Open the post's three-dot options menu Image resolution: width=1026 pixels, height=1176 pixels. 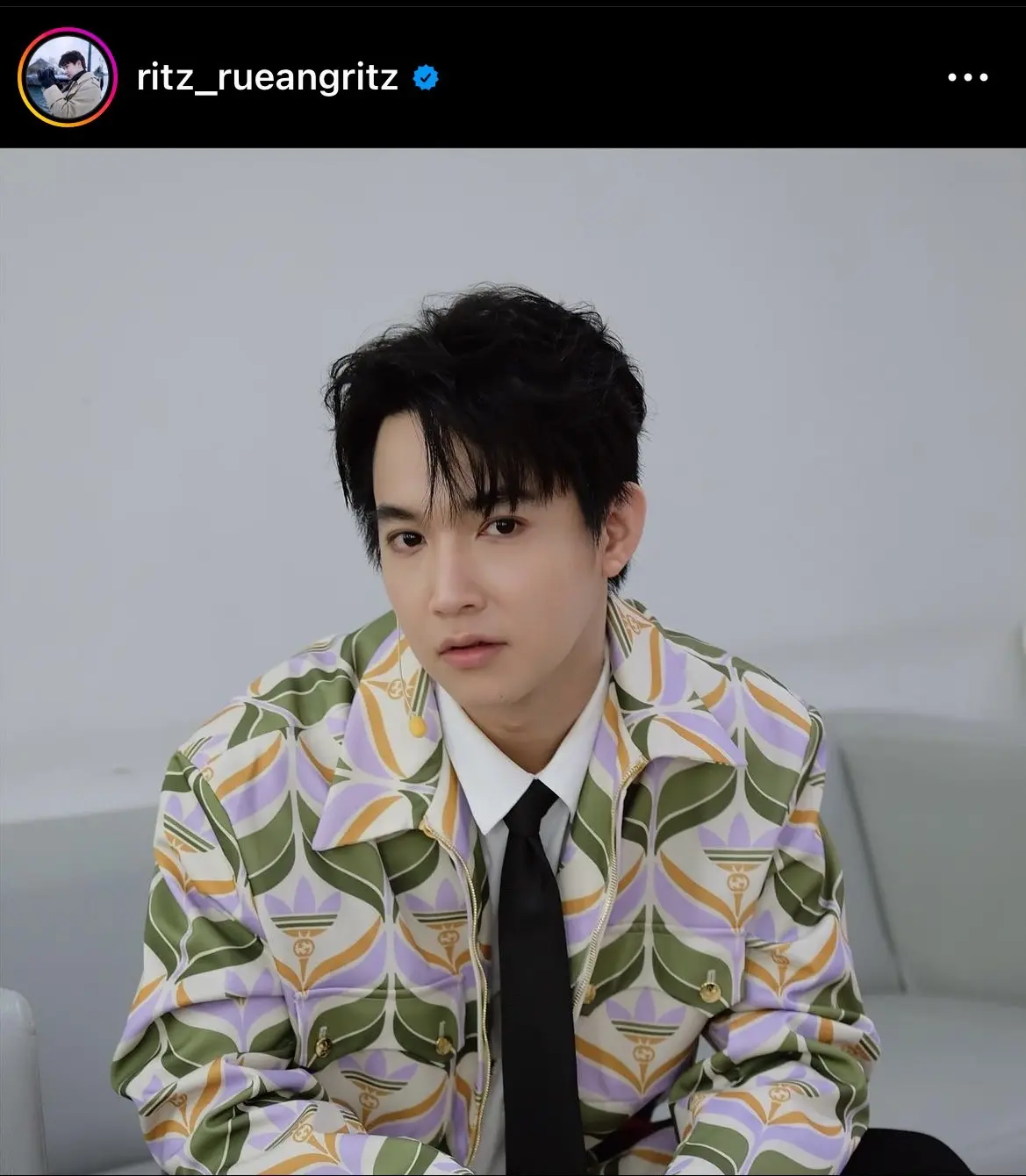968,78
